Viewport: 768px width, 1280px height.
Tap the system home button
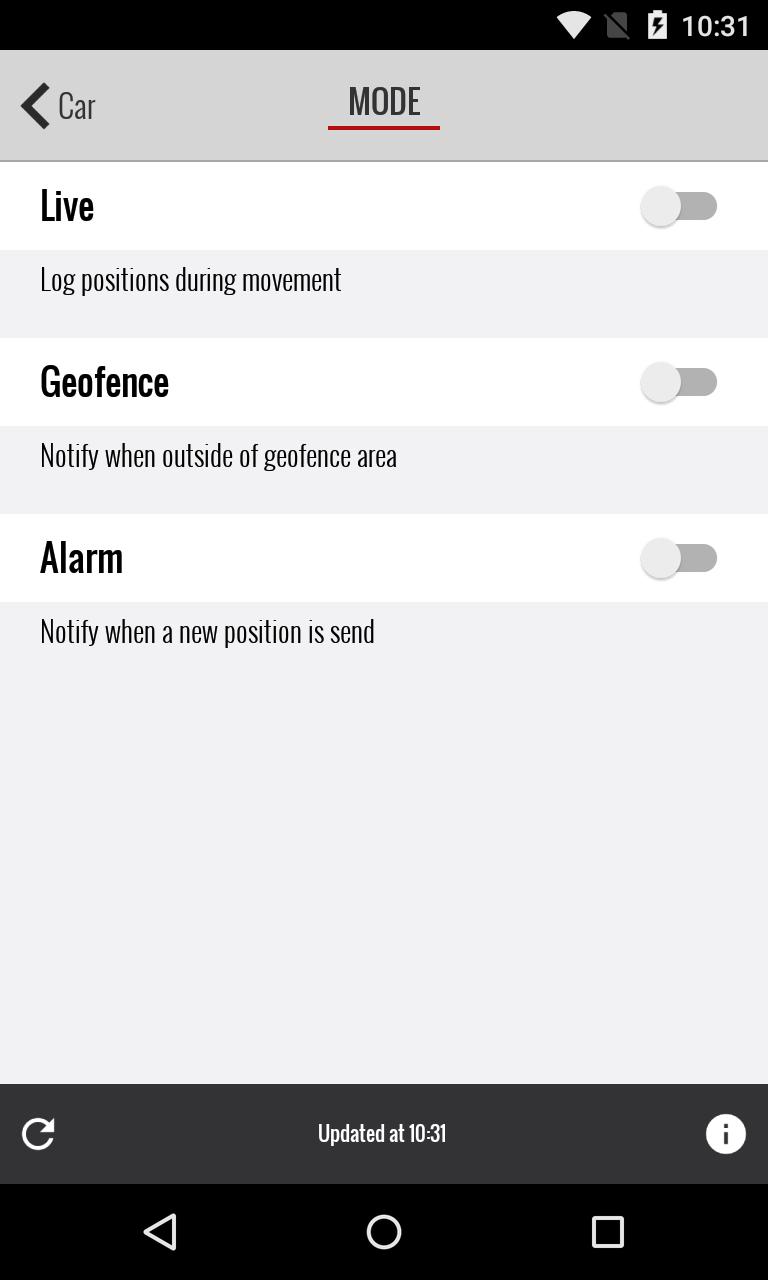[384, 1232]
